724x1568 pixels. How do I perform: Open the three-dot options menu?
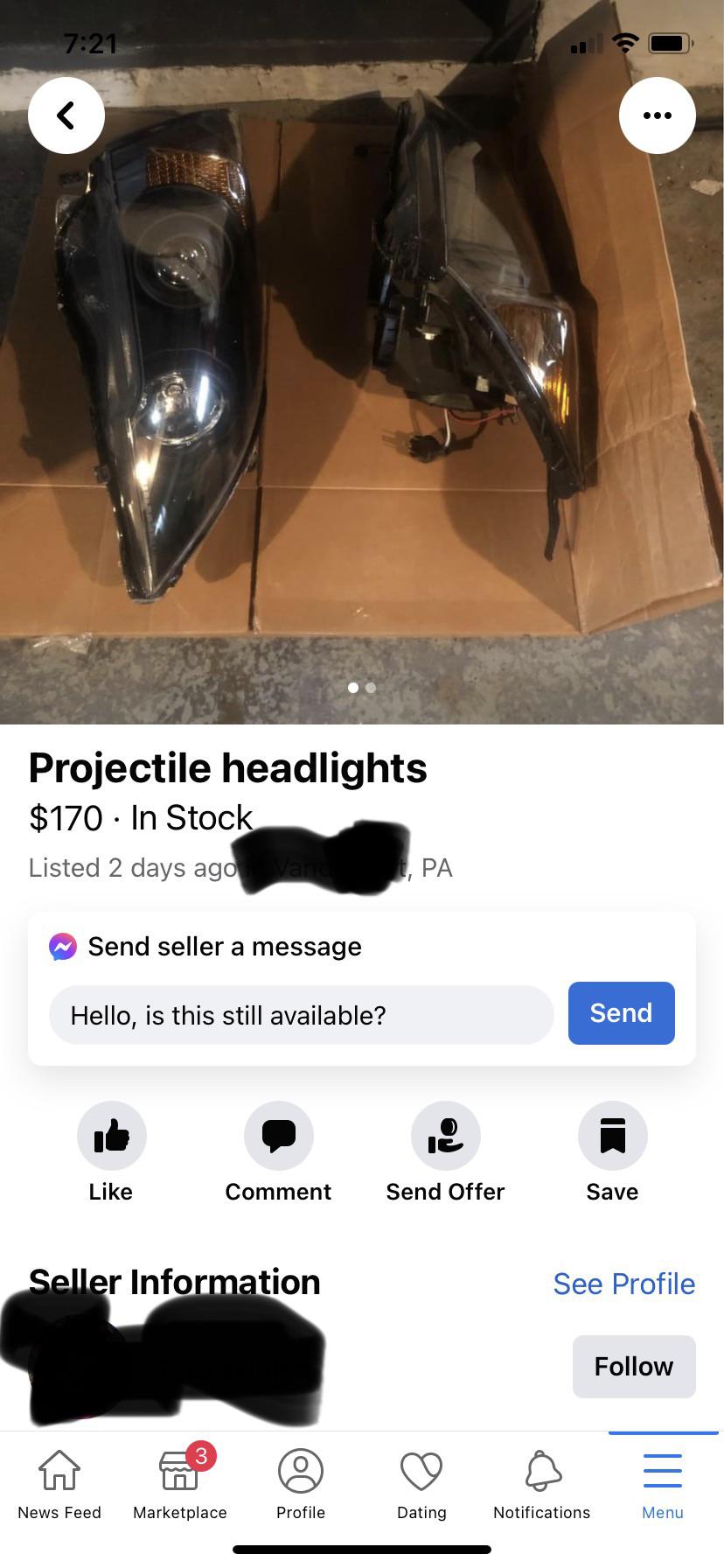(x=658, y=115)
